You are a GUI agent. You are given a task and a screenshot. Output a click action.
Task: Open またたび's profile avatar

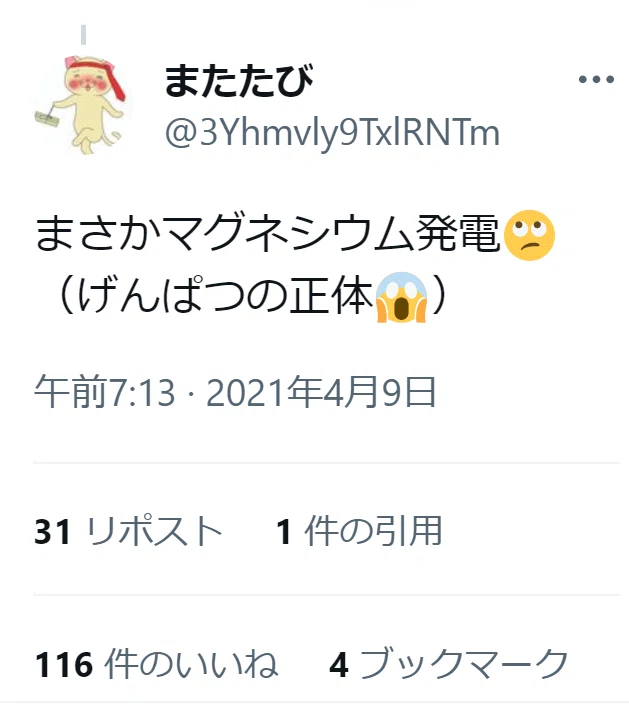tap(81, 105)
